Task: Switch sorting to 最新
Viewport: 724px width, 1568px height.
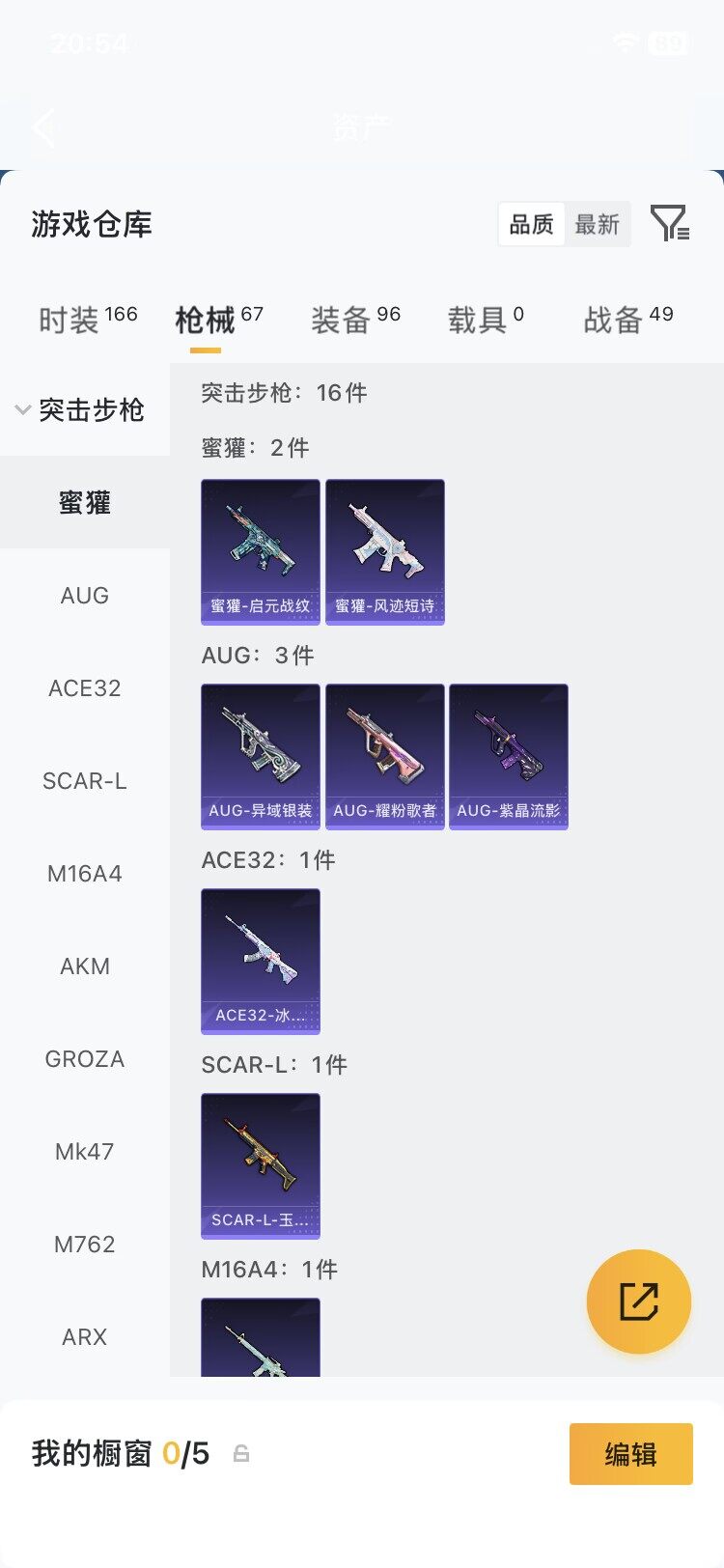Action: click(599, 223)
